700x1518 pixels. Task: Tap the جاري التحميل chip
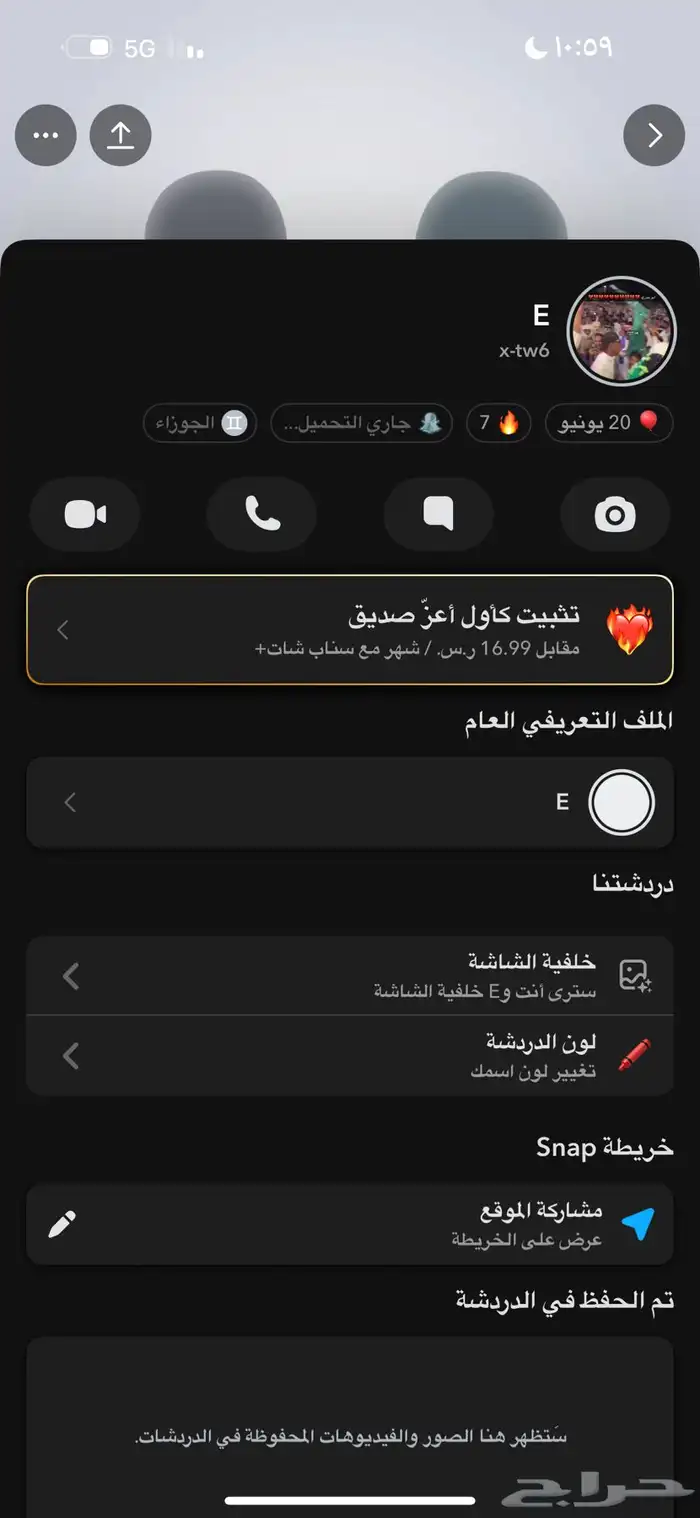[361, 423]
